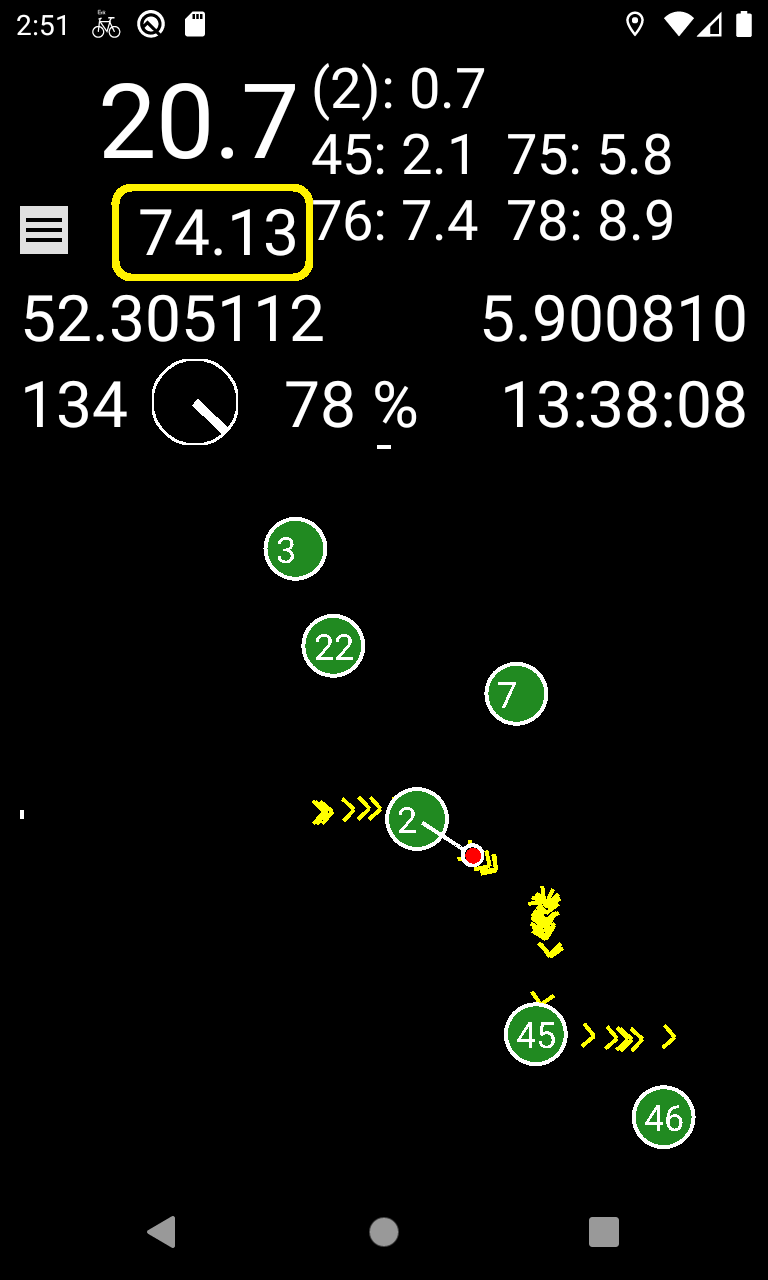768x1280 pixels.
Task: Select waypoint node 2
Action: click(x=416, y=819)
